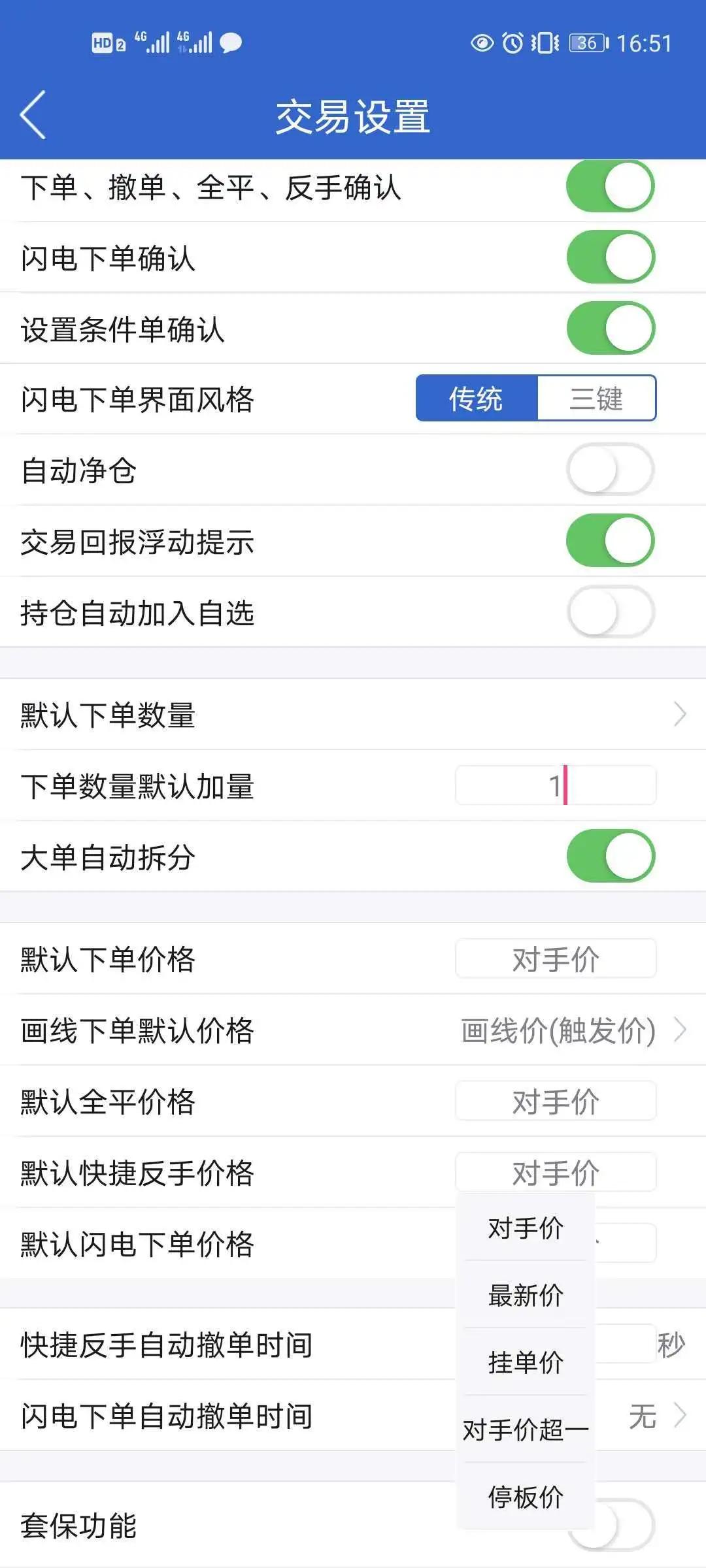Enable 持仓自动加入自选 option
The image size is (706, 1568).
tap(609, 611)
